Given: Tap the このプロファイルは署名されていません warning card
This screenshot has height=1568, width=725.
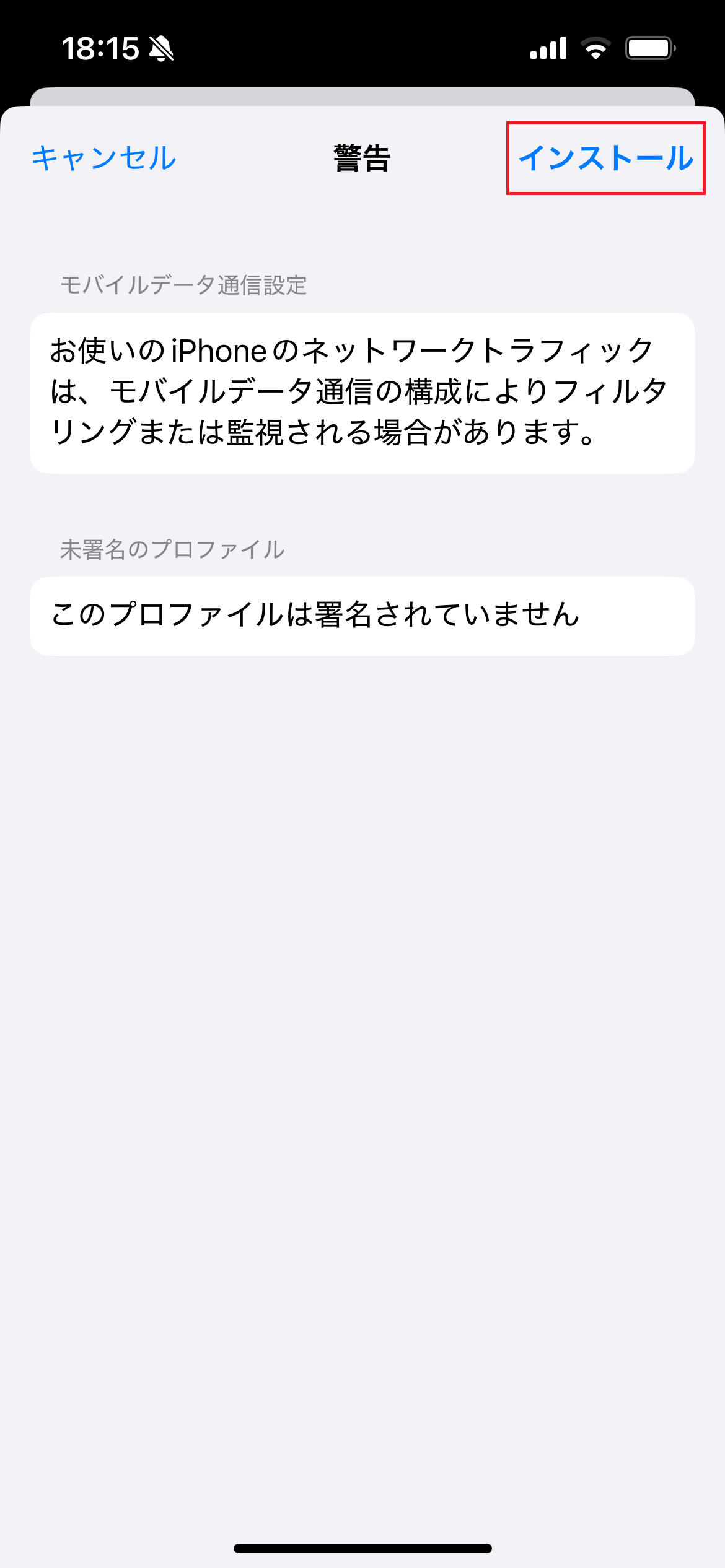Looking at the screenshot, I should click(x=362, y=613).
